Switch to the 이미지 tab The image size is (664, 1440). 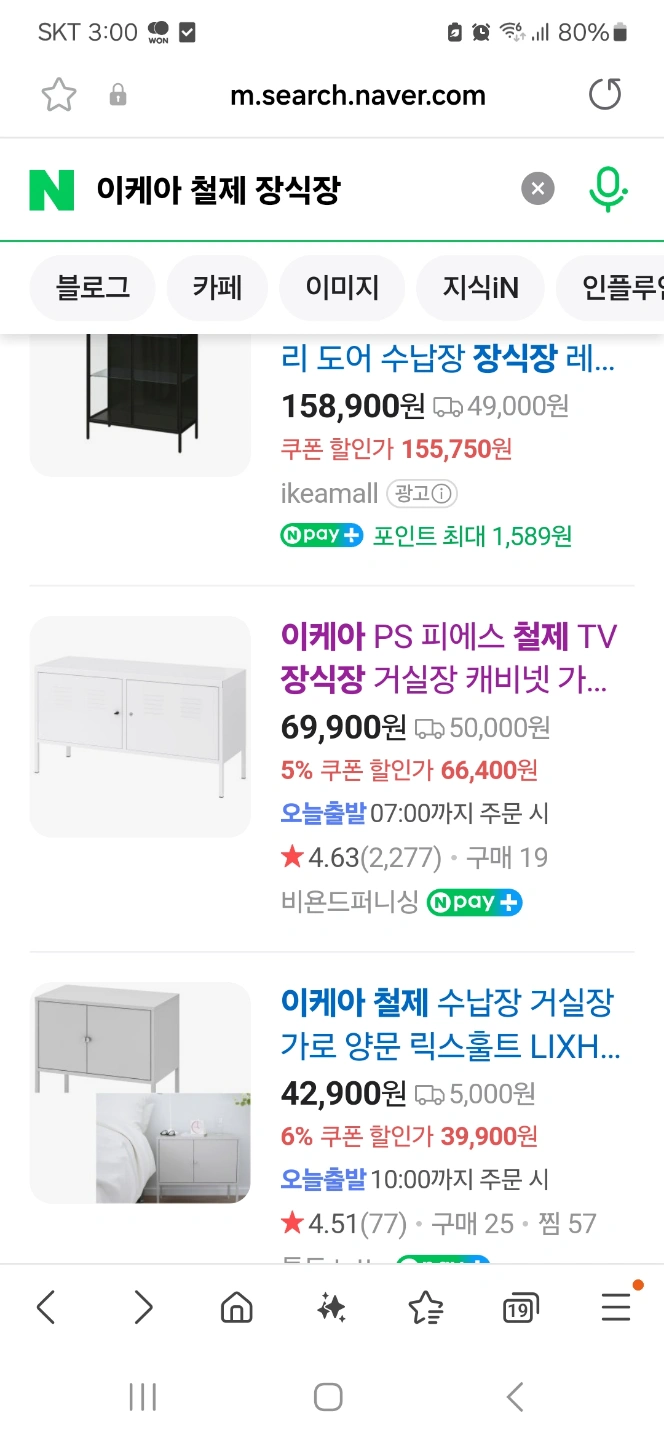pos(342,288)
